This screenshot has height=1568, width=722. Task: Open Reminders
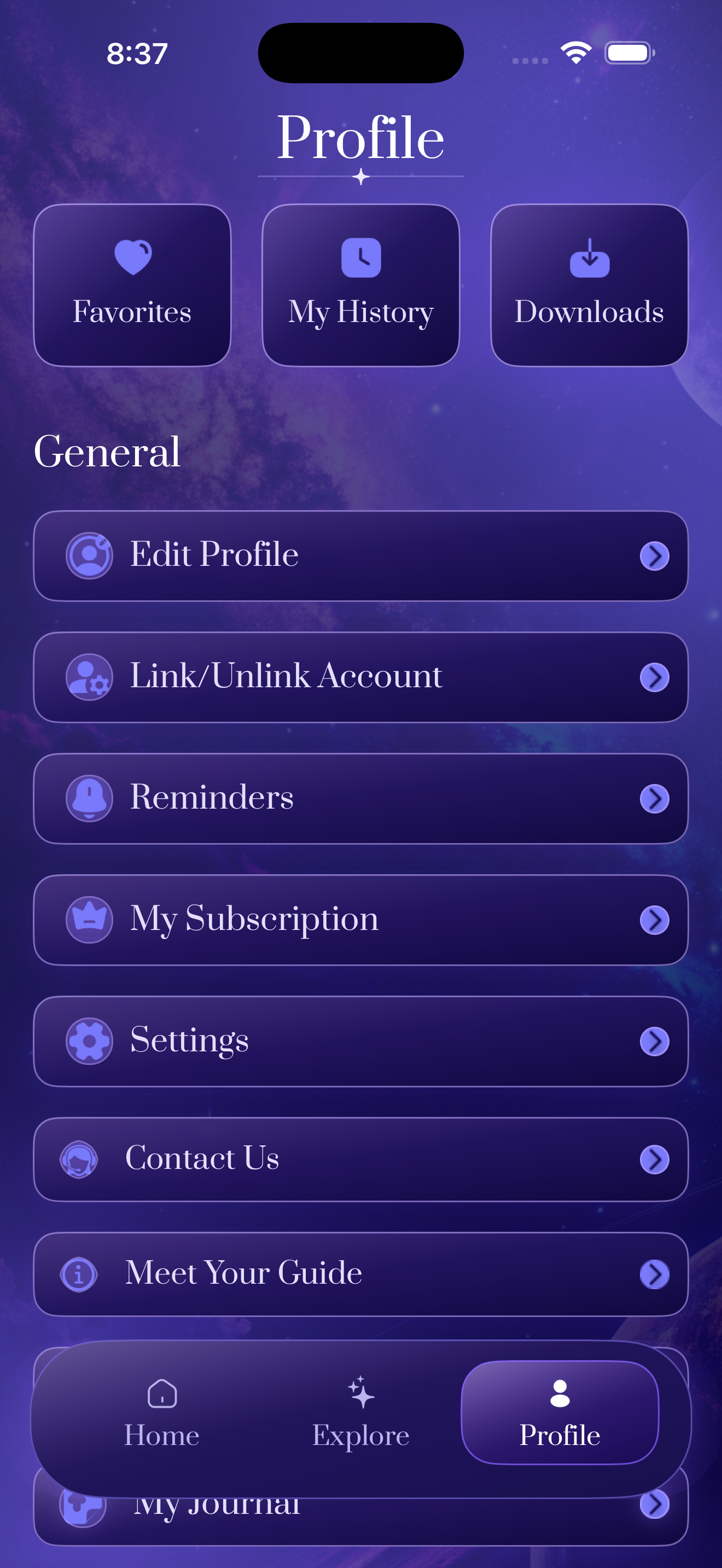pyautogui.click(x=360, y=798)
